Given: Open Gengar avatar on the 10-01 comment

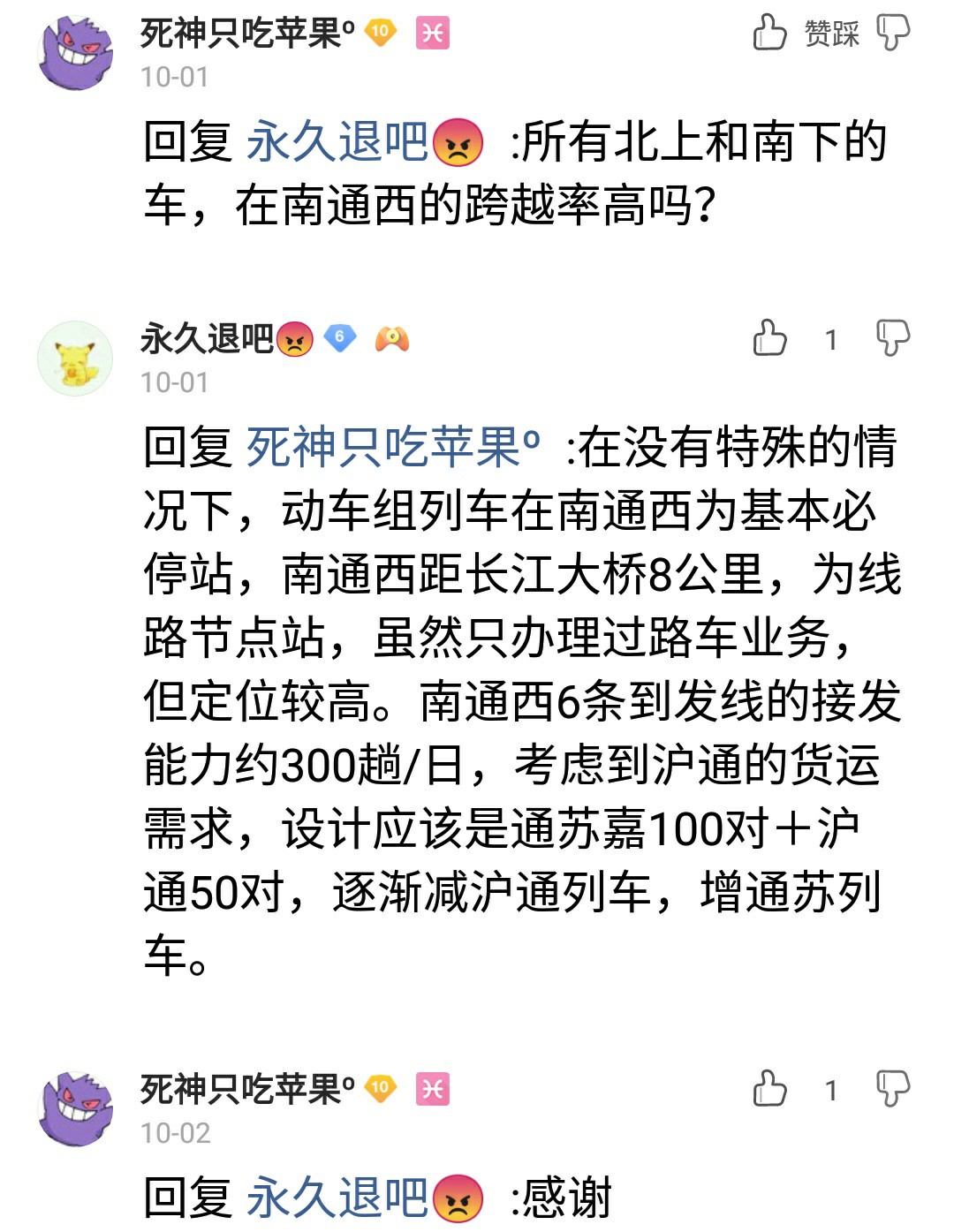Looking at the screenshot, I should [x=76, y=51].
